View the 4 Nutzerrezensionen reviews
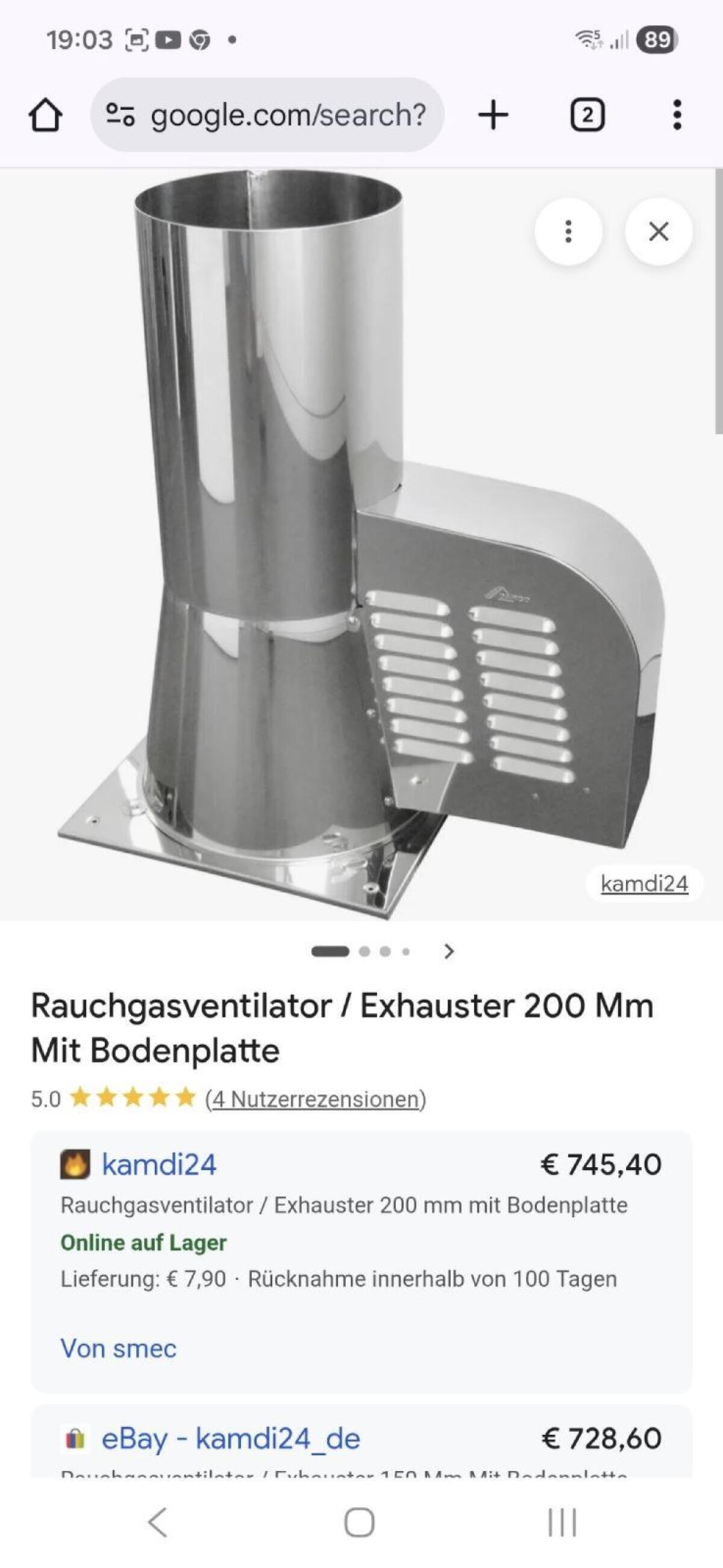 315,1099
